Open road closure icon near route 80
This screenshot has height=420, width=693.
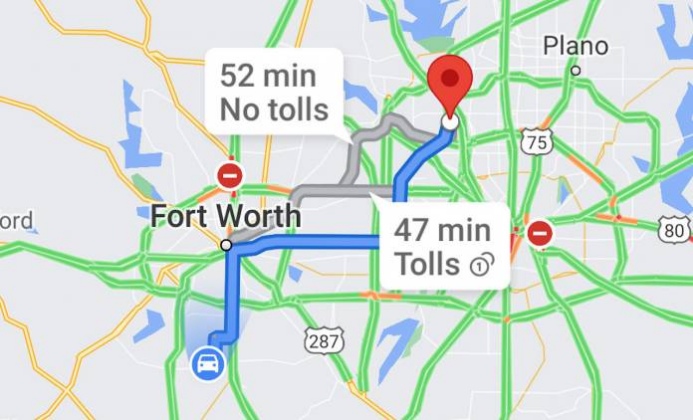pyautogui.click(x=540, y=234)
